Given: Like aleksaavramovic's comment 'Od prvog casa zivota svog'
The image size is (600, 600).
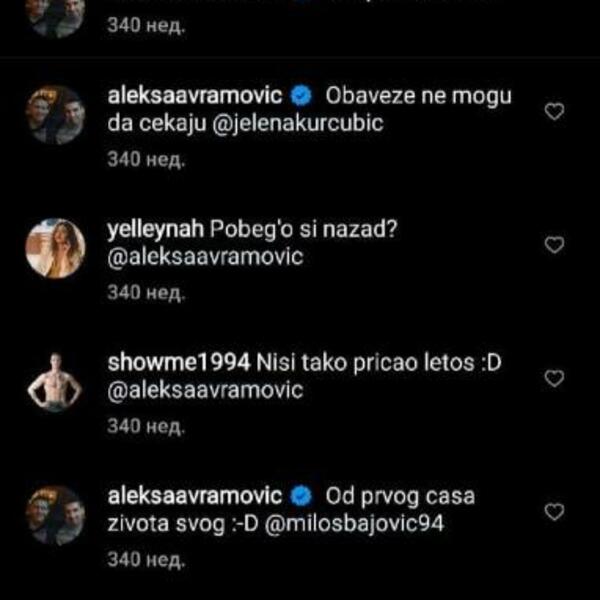Looking at the screenshot, I should [x=553, y=511].
